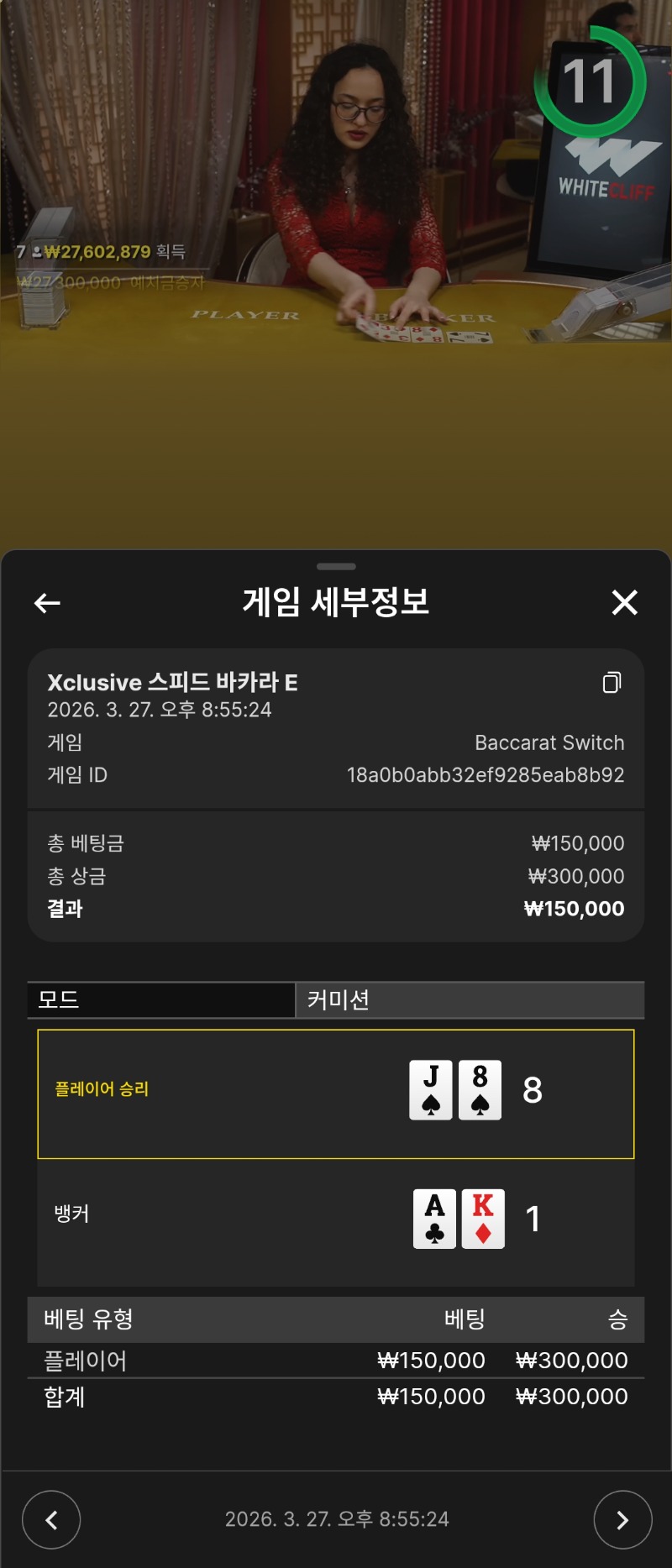This screenshot has width=672, height=1568.
Task: Go back from game details panel
Action: pyautogui.click(x=47, y=602)
